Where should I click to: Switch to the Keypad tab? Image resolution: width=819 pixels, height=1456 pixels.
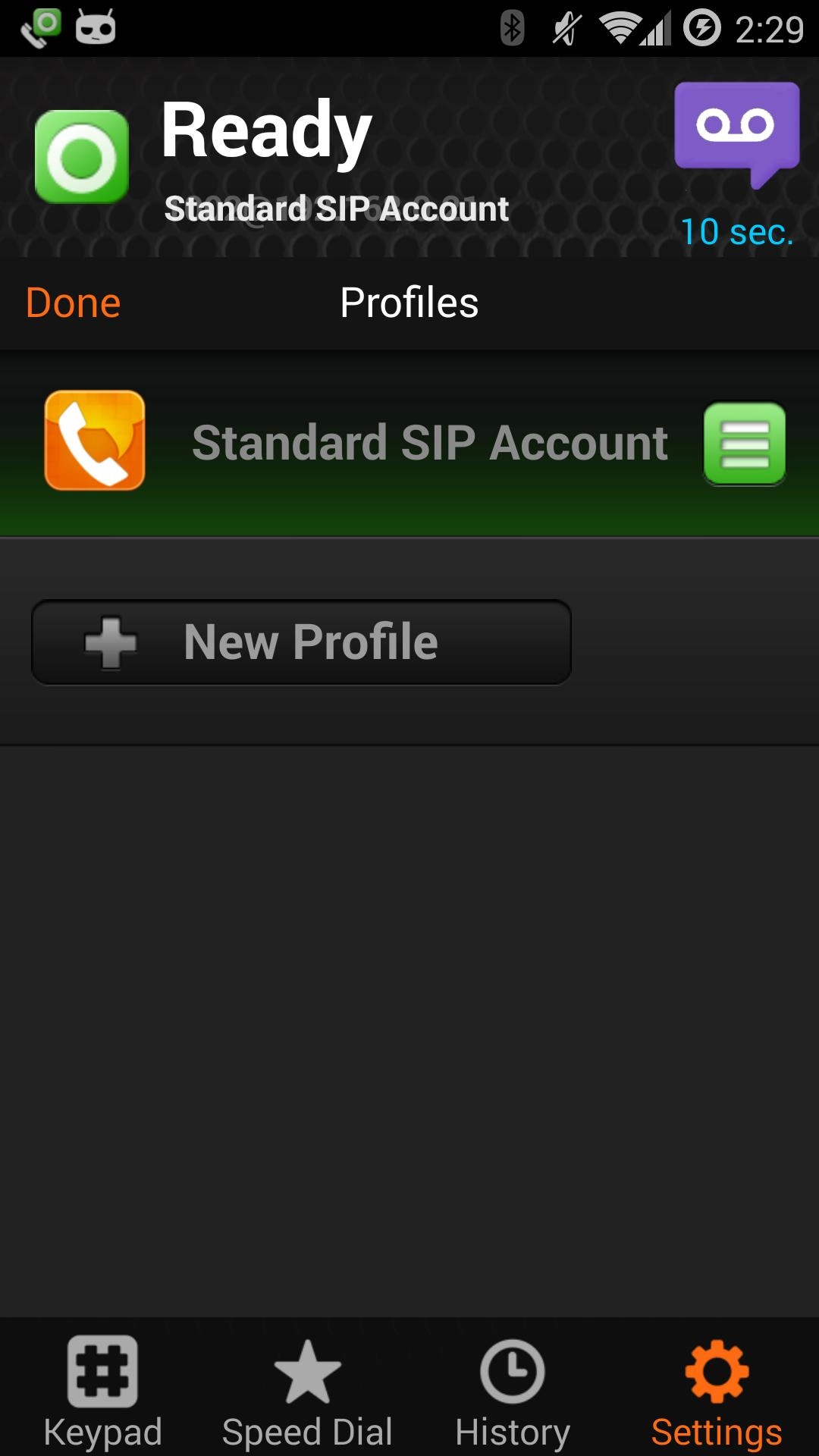pos(102,1392)
